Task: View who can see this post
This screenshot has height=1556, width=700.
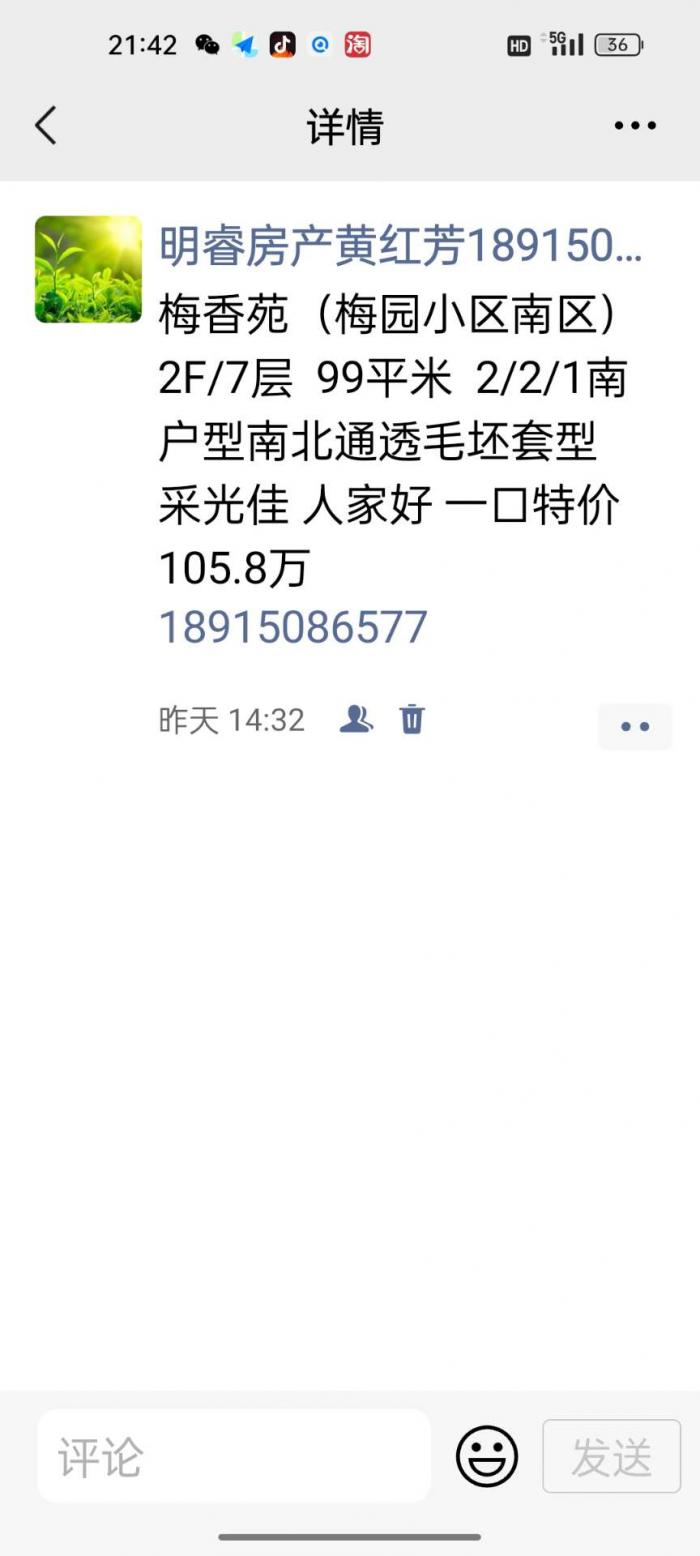Action: coord(356,719)
